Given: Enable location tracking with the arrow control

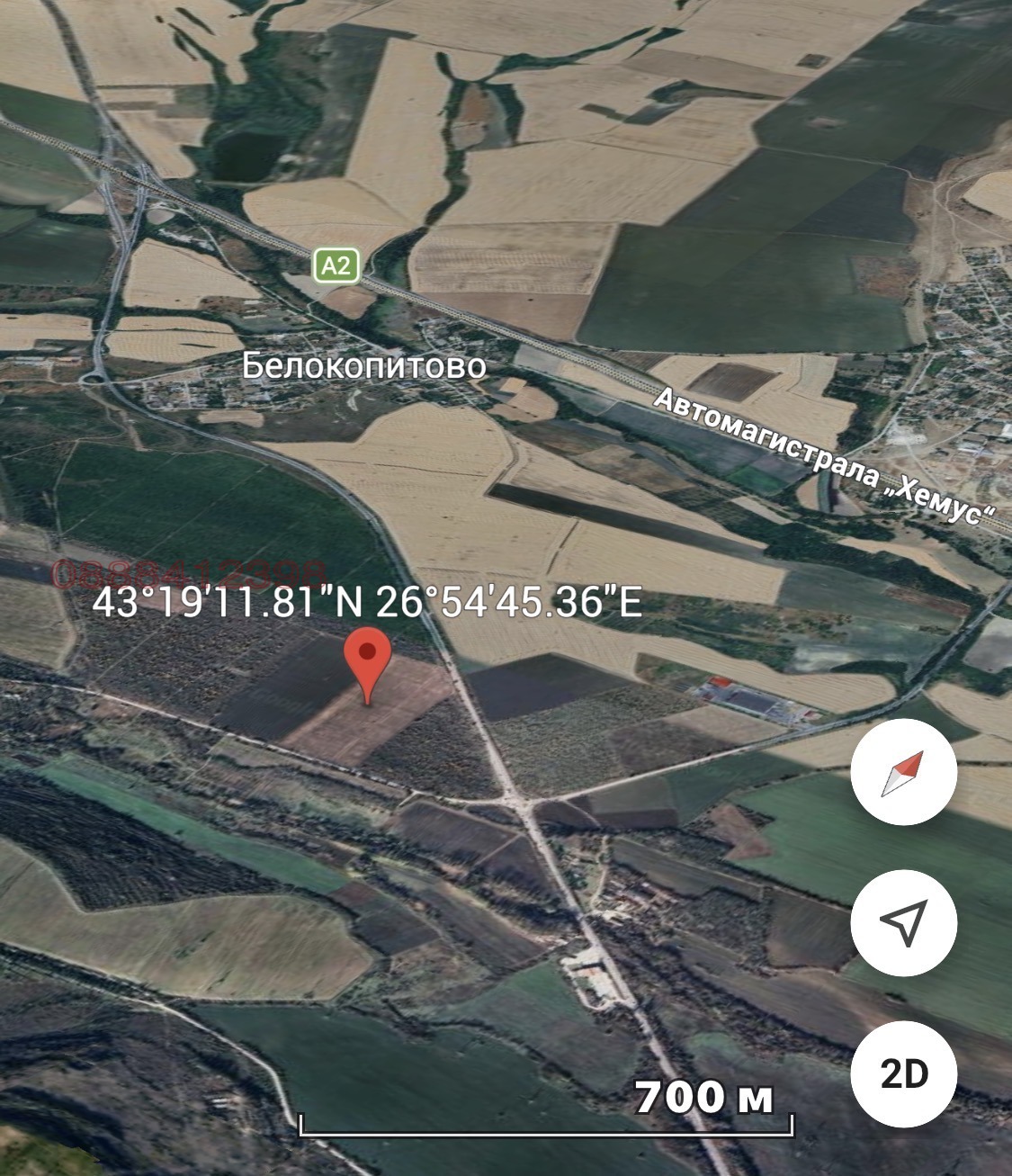Looking at the screenshot, I should pyautogui.click(x=904, y=922).
